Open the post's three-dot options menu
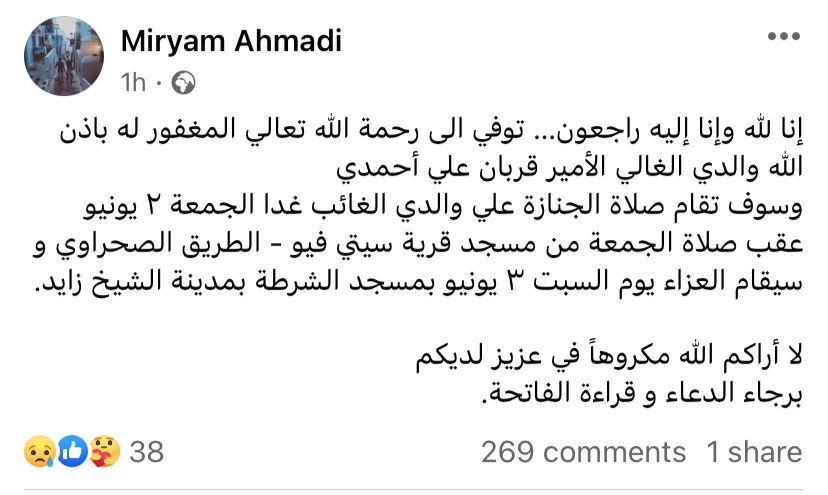This screenshot has height=495, width=828. 783,37
